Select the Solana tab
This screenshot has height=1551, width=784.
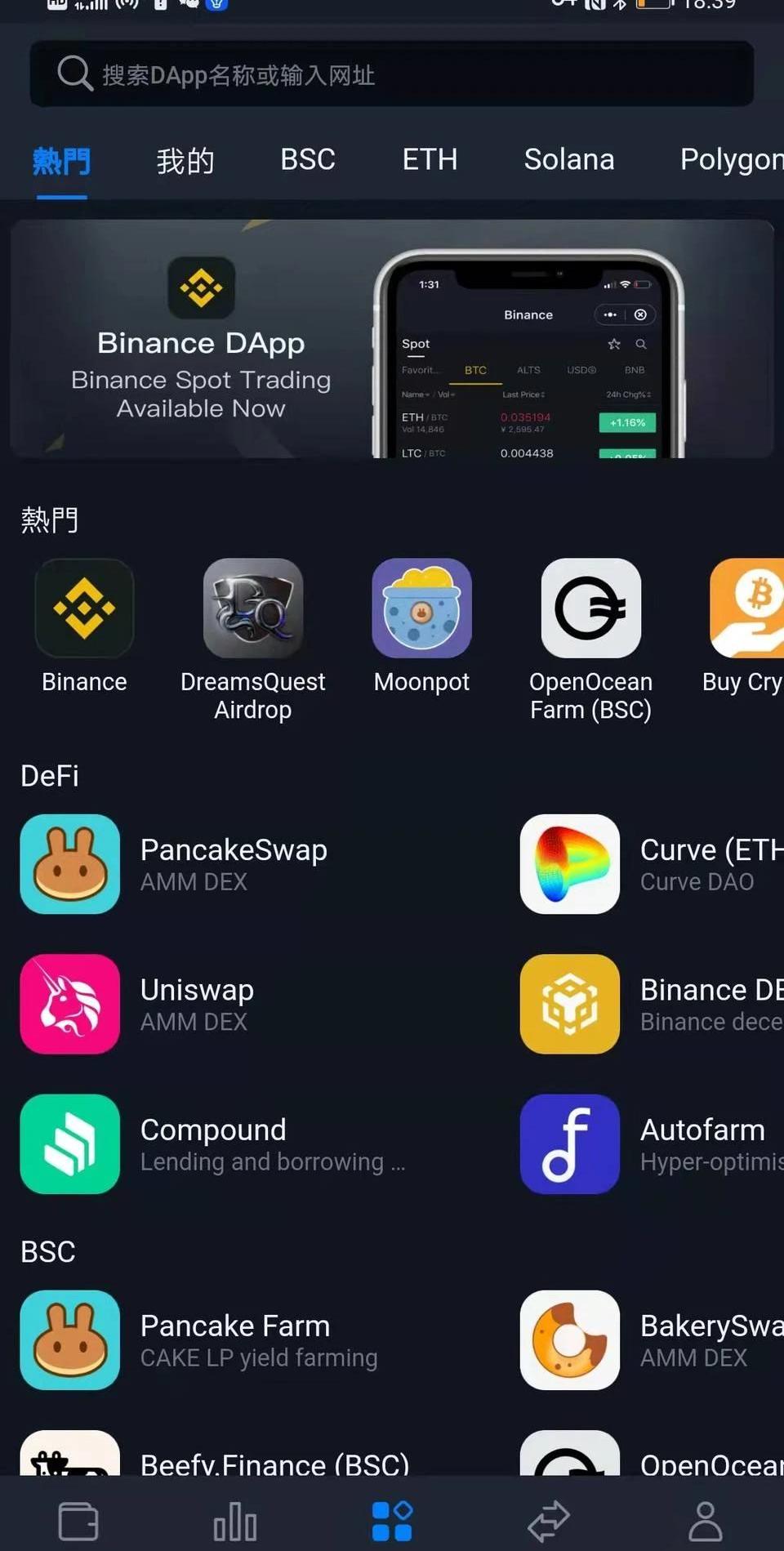click(569, 160)
